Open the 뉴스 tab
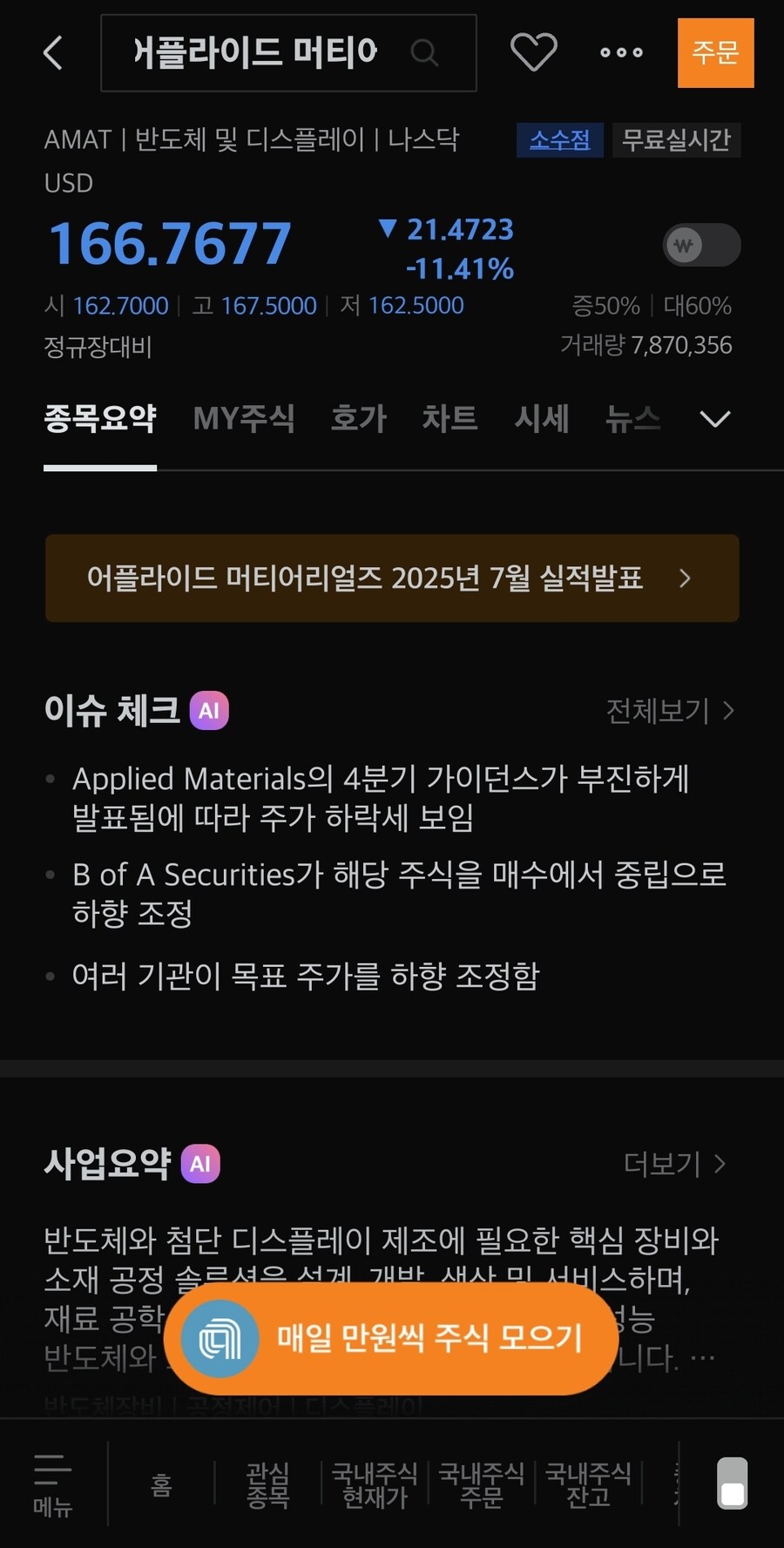 pos(633,420)
